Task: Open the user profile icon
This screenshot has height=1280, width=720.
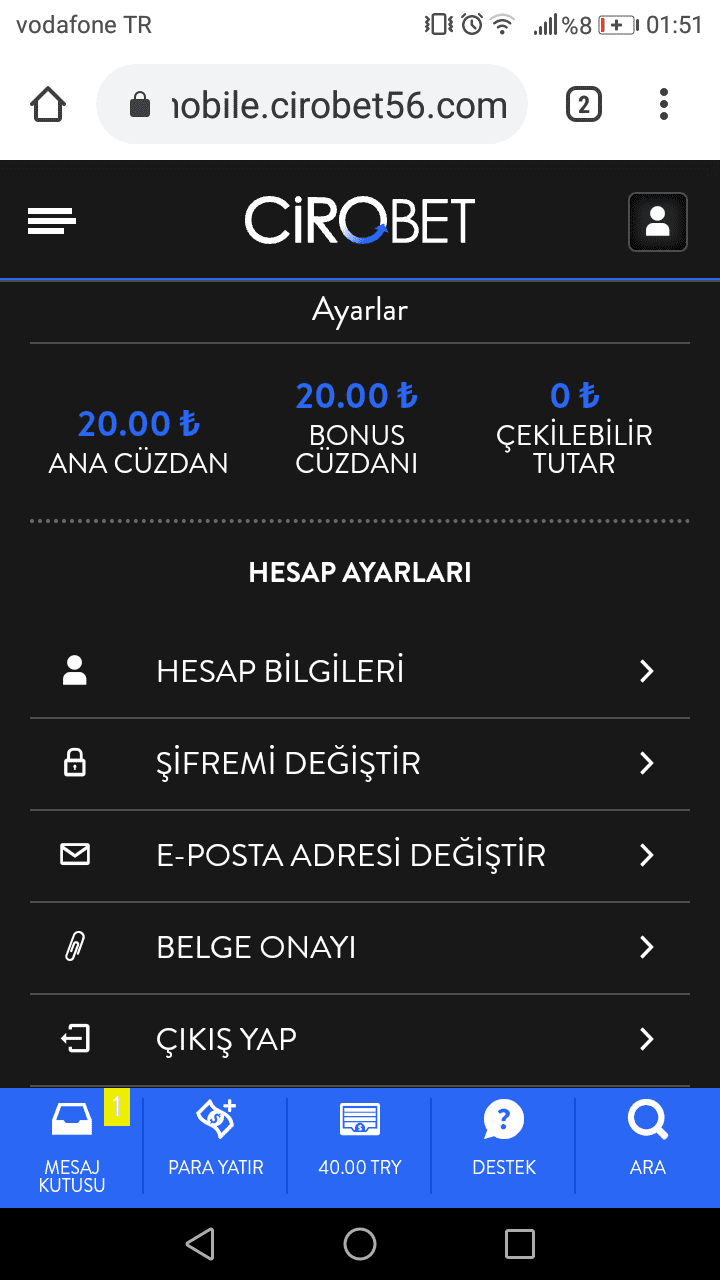Action: point(658,221)
